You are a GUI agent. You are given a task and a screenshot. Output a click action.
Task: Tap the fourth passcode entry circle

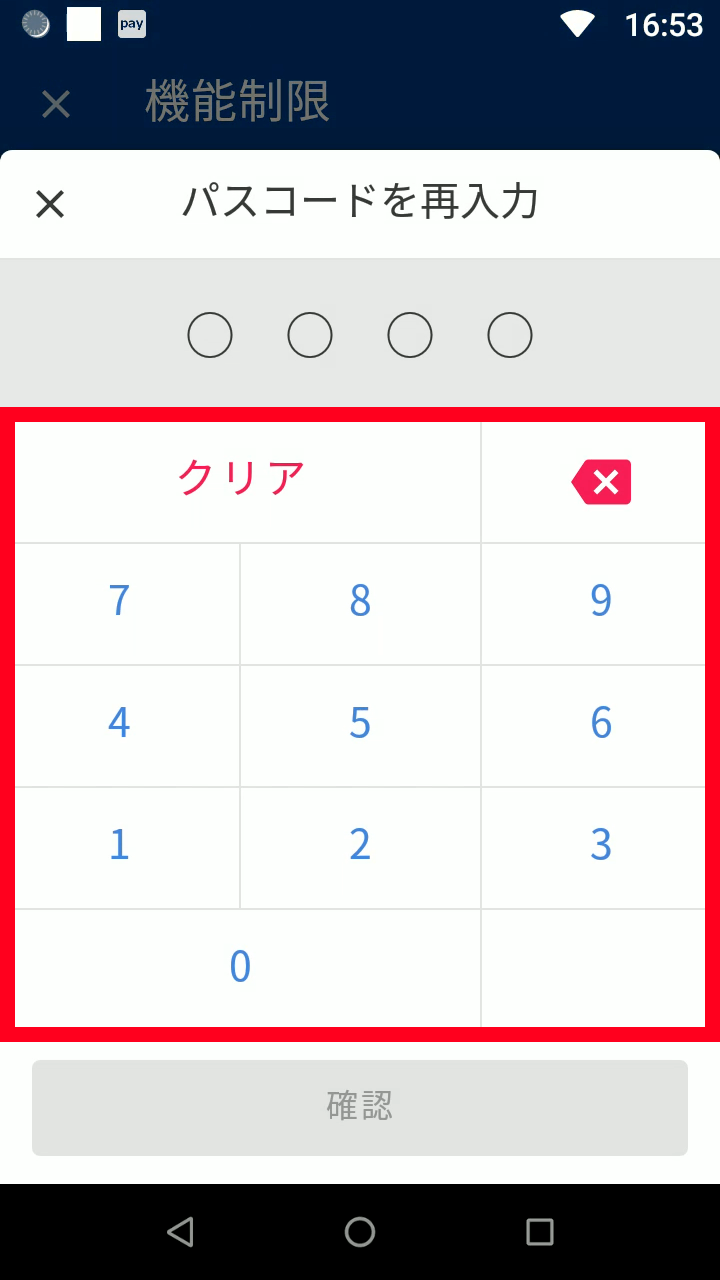pyautogui.click(x=510, y=334)
